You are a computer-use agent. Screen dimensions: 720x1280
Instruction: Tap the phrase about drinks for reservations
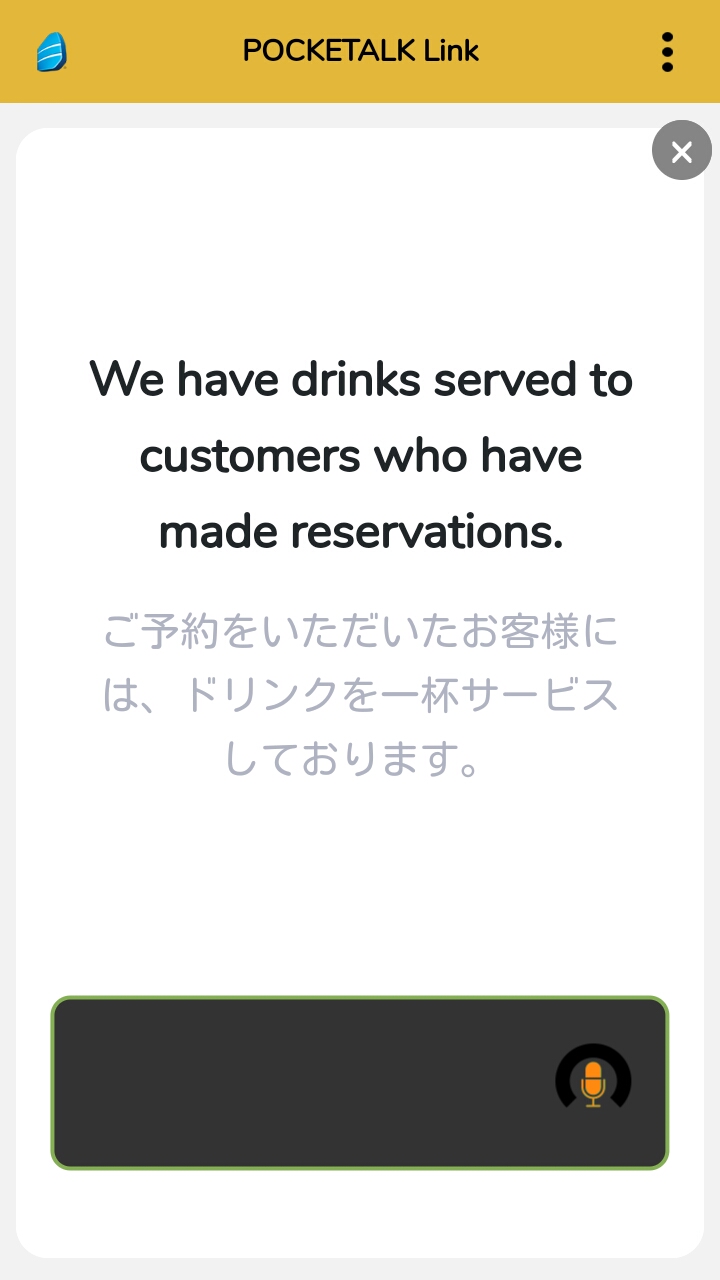[x=360, y=455]
